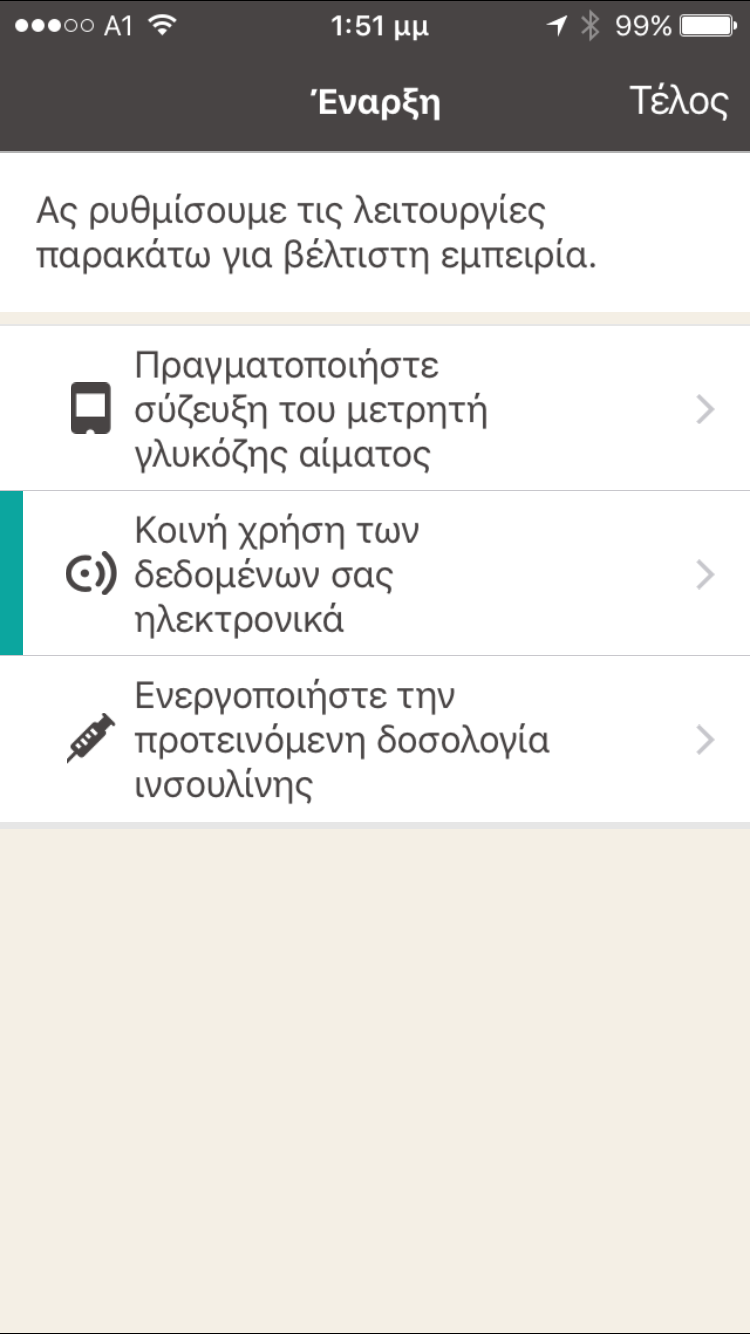Open Κοινή χρήση των δεδομένων σας ηλεκτρονικά
The image size is (750, 1334).
375,574
